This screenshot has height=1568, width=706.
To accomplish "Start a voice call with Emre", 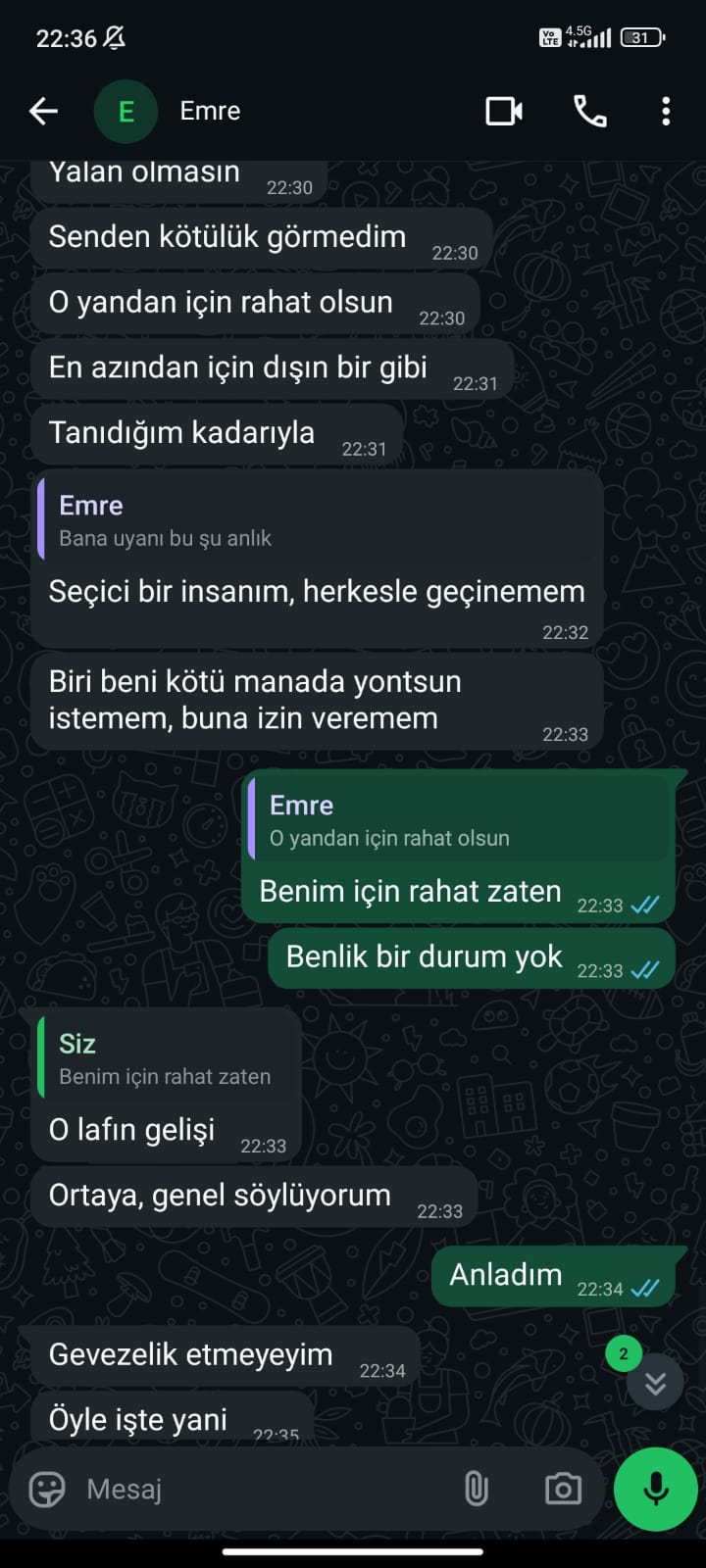I will [589, 112].
